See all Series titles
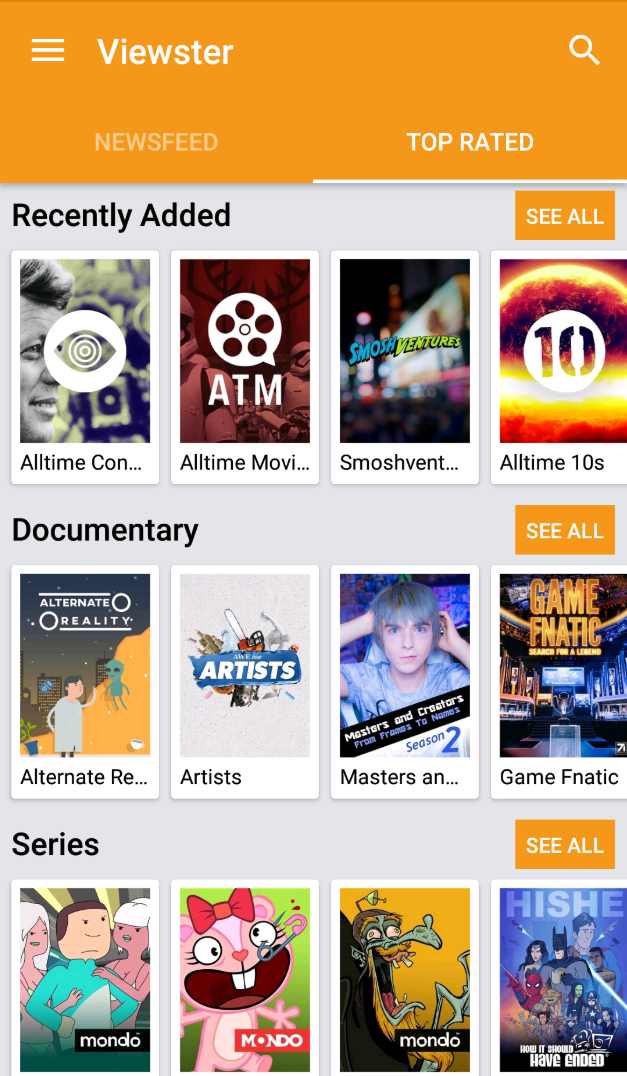The height and width of the screenshot is (1076, 627). click(x=564, y=845)
